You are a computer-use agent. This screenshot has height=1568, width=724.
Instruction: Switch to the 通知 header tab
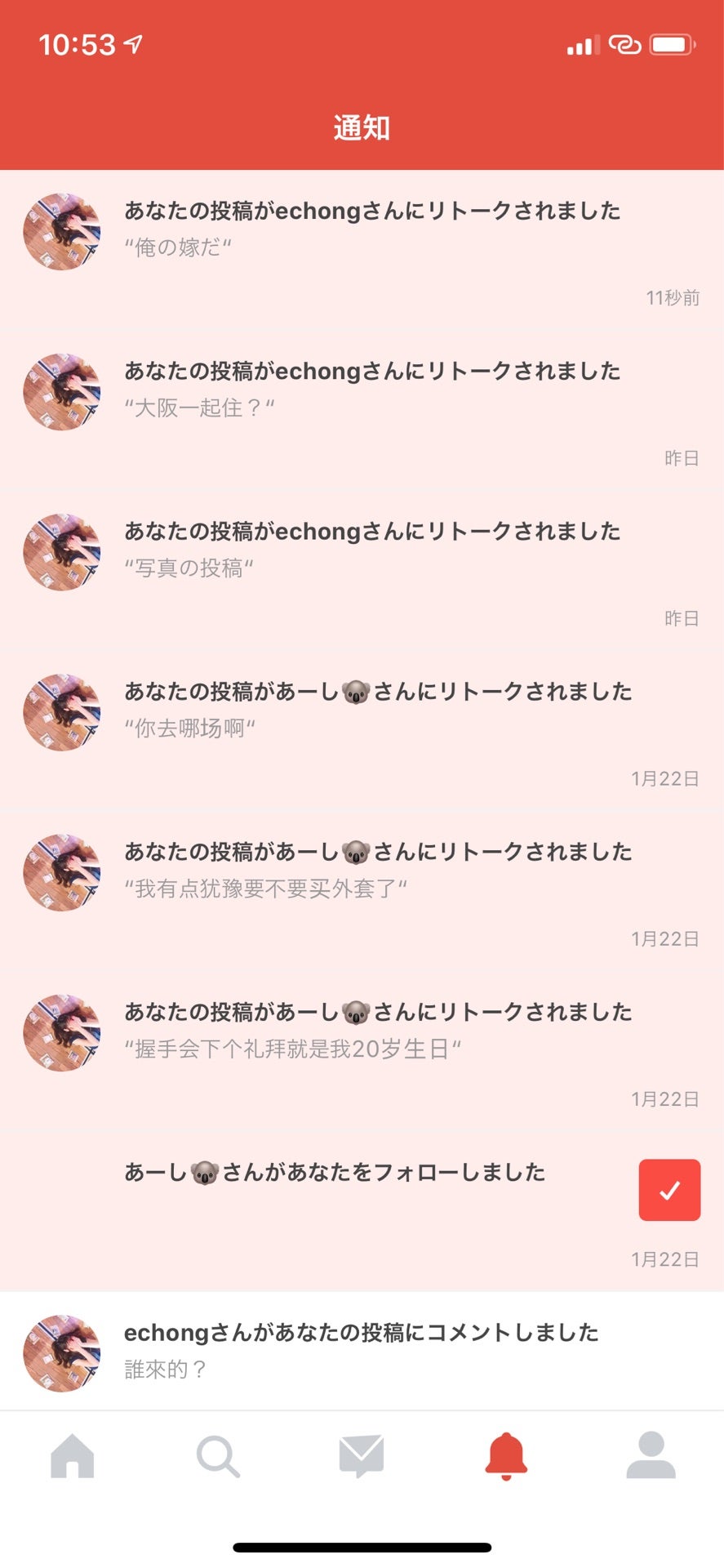(362, 127)
